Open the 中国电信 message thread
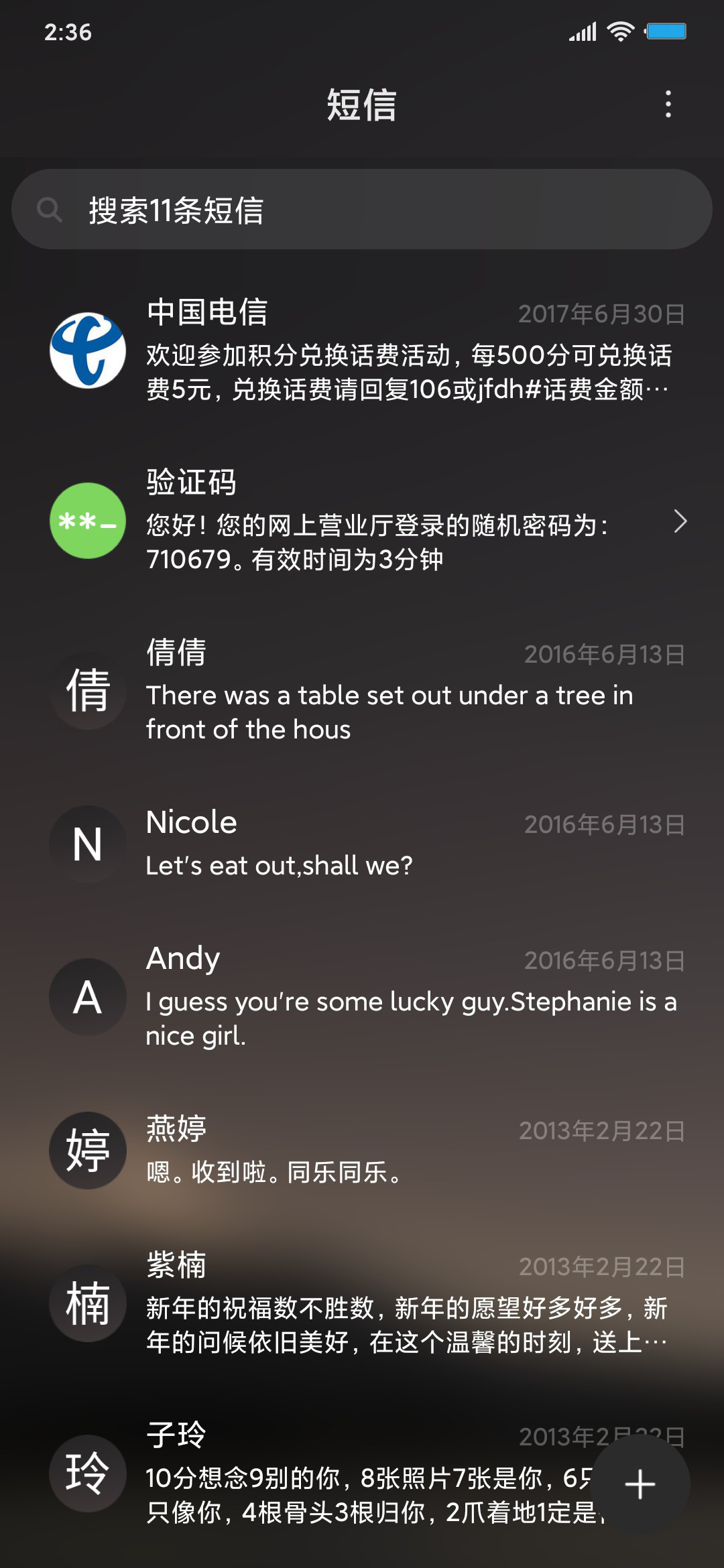 (x=362, y=350)
